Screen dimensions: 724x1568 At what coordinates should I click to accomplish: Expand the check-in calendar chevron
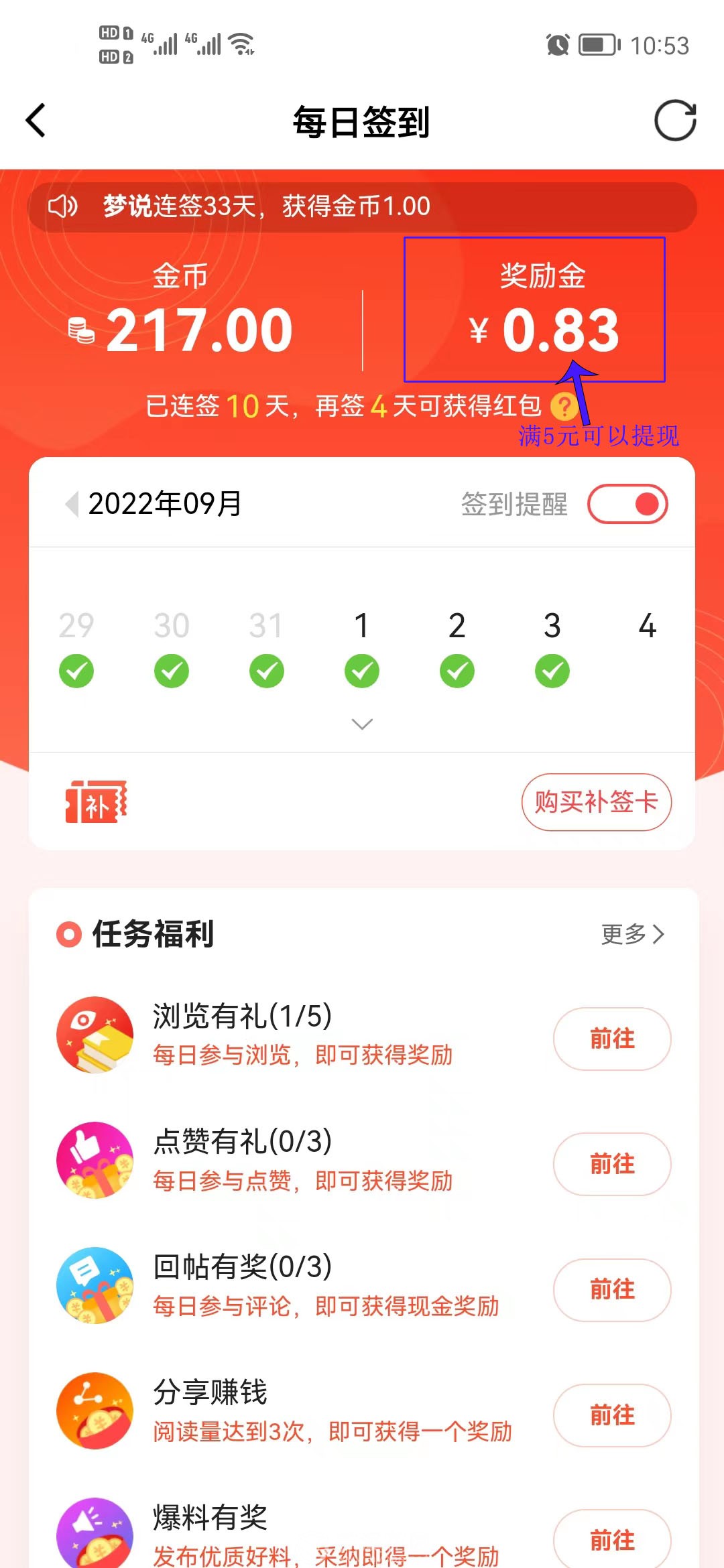pos(362,724)
